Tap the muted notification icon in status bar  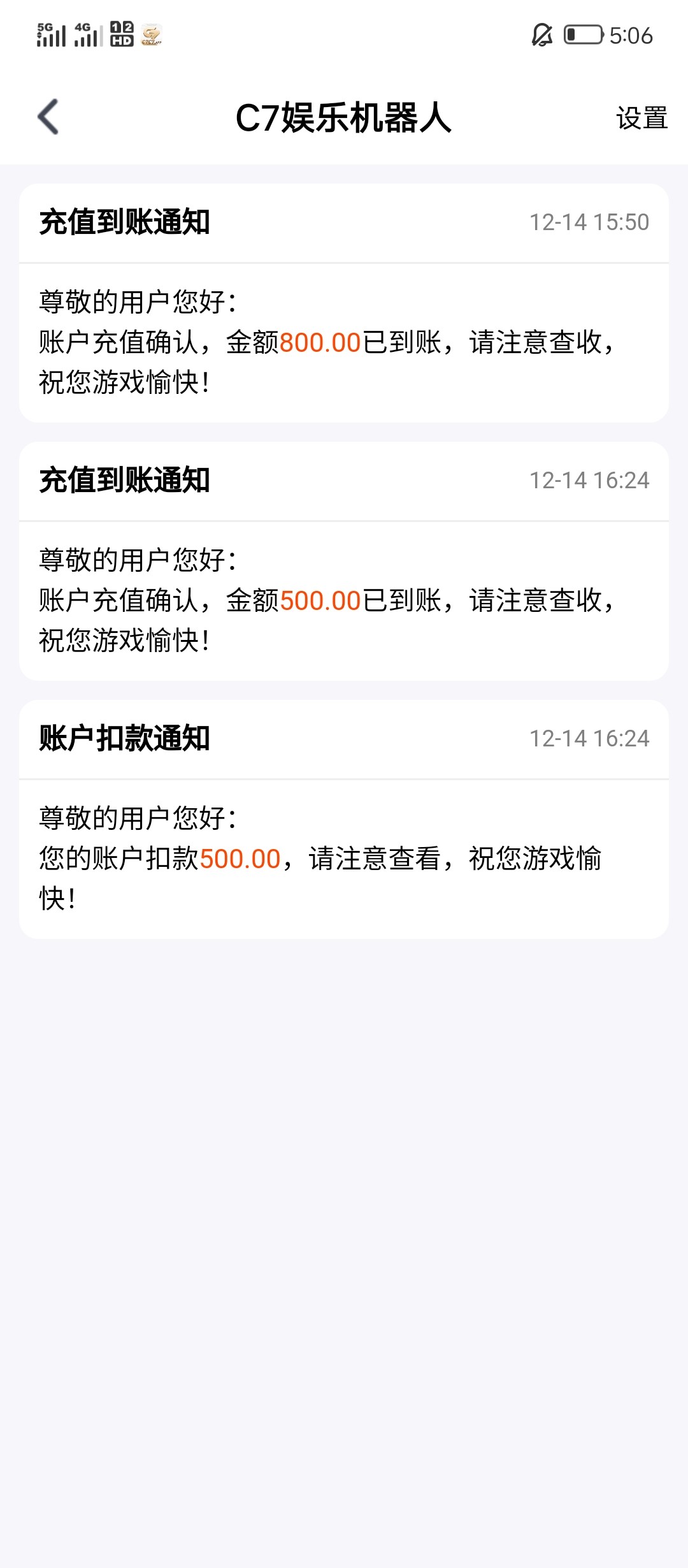[x=541, y=36]
